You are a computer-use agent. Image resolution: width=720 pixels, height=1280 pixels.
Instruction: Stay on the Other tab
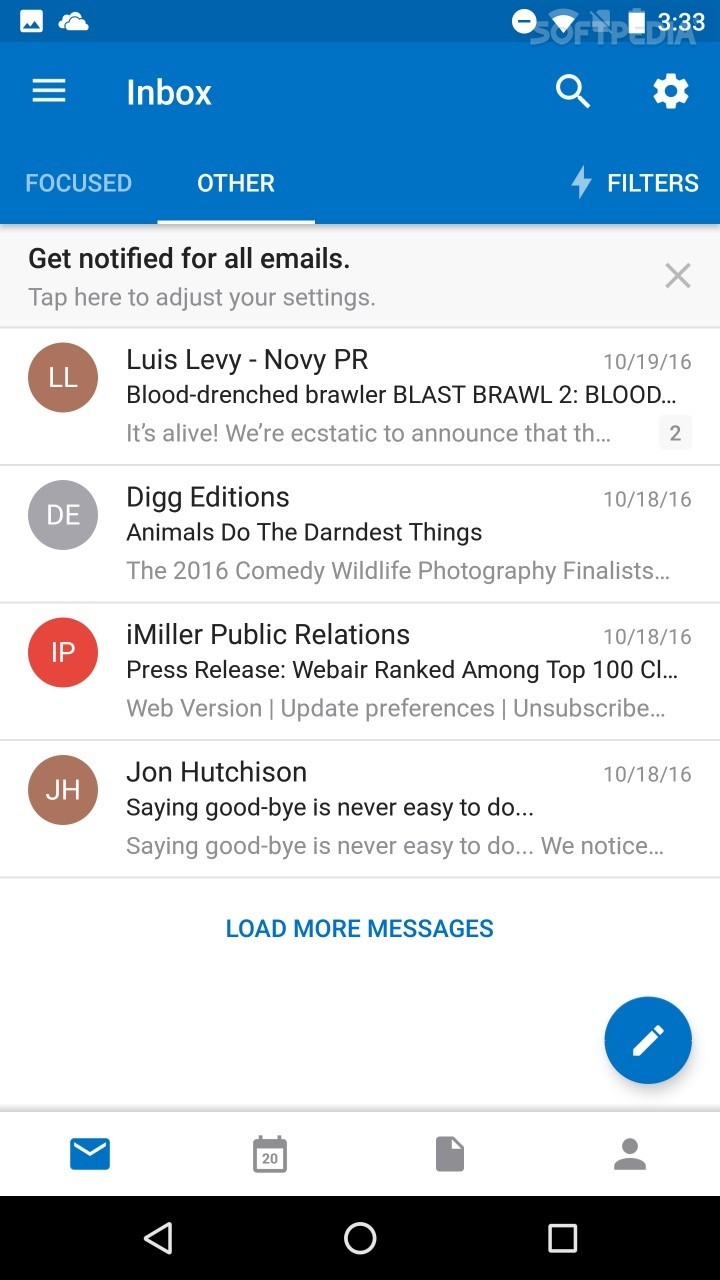(x=235, y=182)
